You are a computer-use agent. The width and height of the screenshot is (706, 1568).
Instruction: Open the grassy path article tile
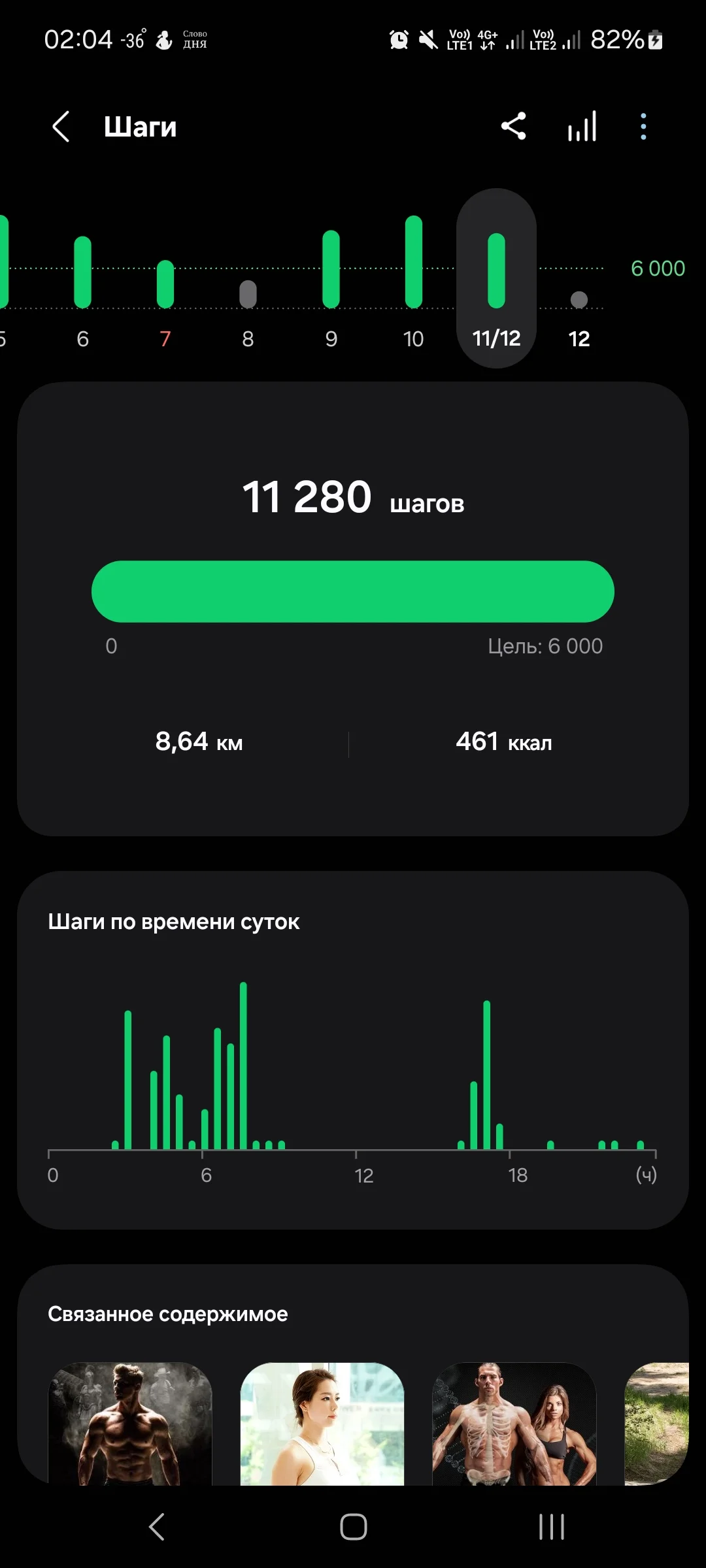[x=656, y=1424]
